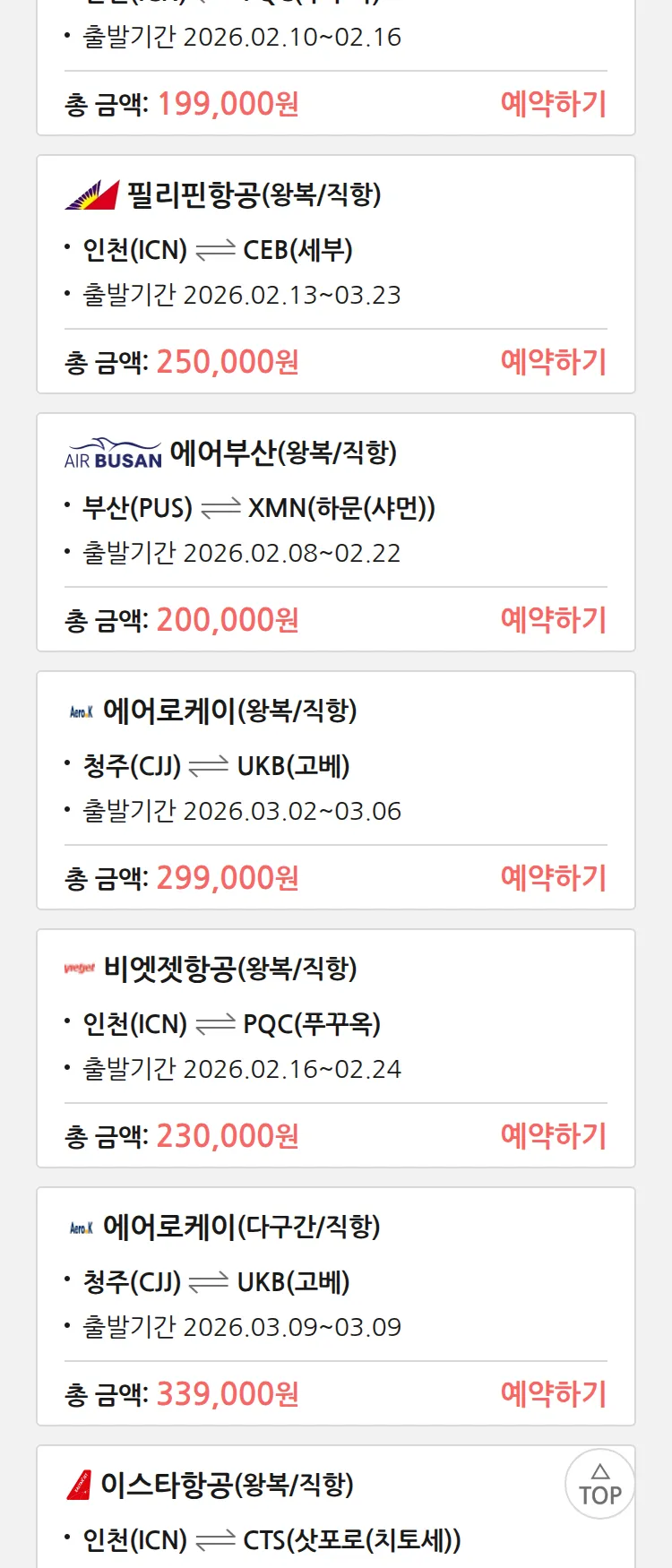
Task: Reserve the 에어부산 Xiamen flight
Action: point(553,620)
